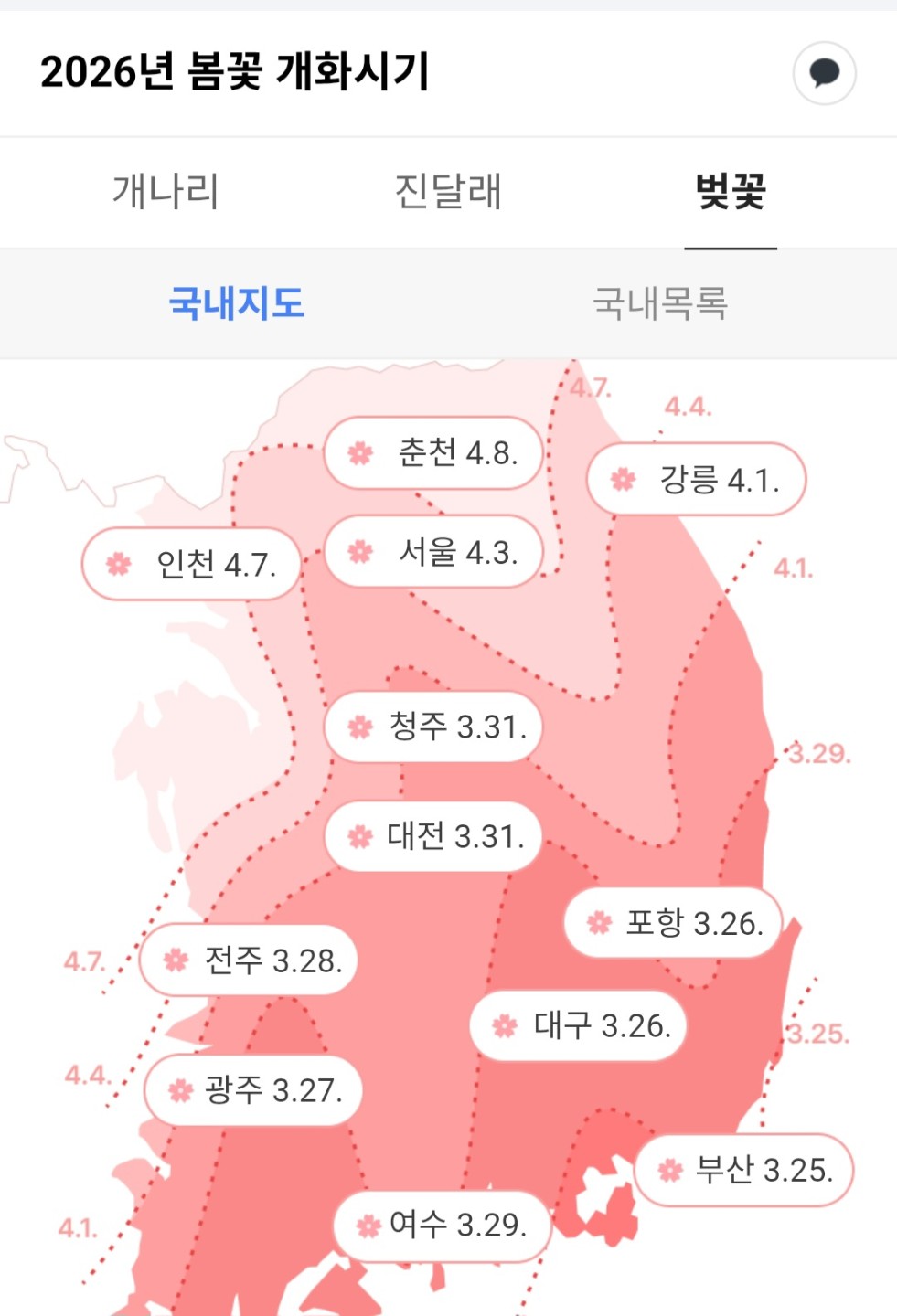Select the 벚꽃 tab
This screenshot has width=897, height=1316.
tap(730, 192)
